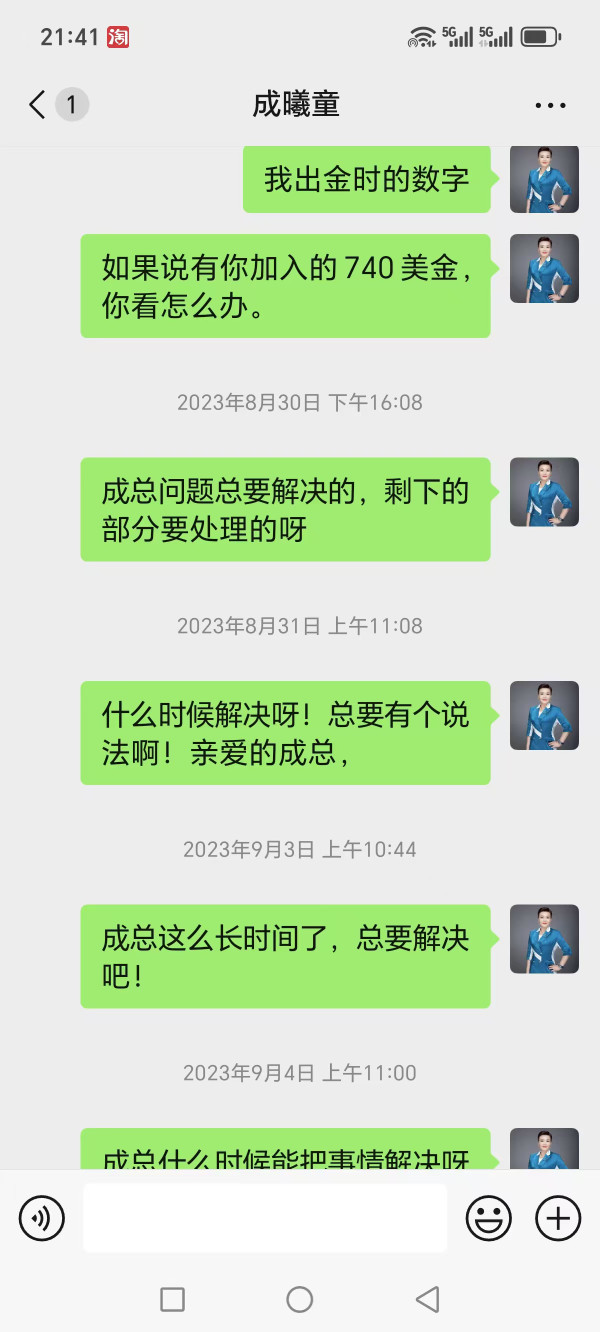600x1332 pixels.
Task: Open the plus attachment menu
Action: click(x=558, y=1218)
